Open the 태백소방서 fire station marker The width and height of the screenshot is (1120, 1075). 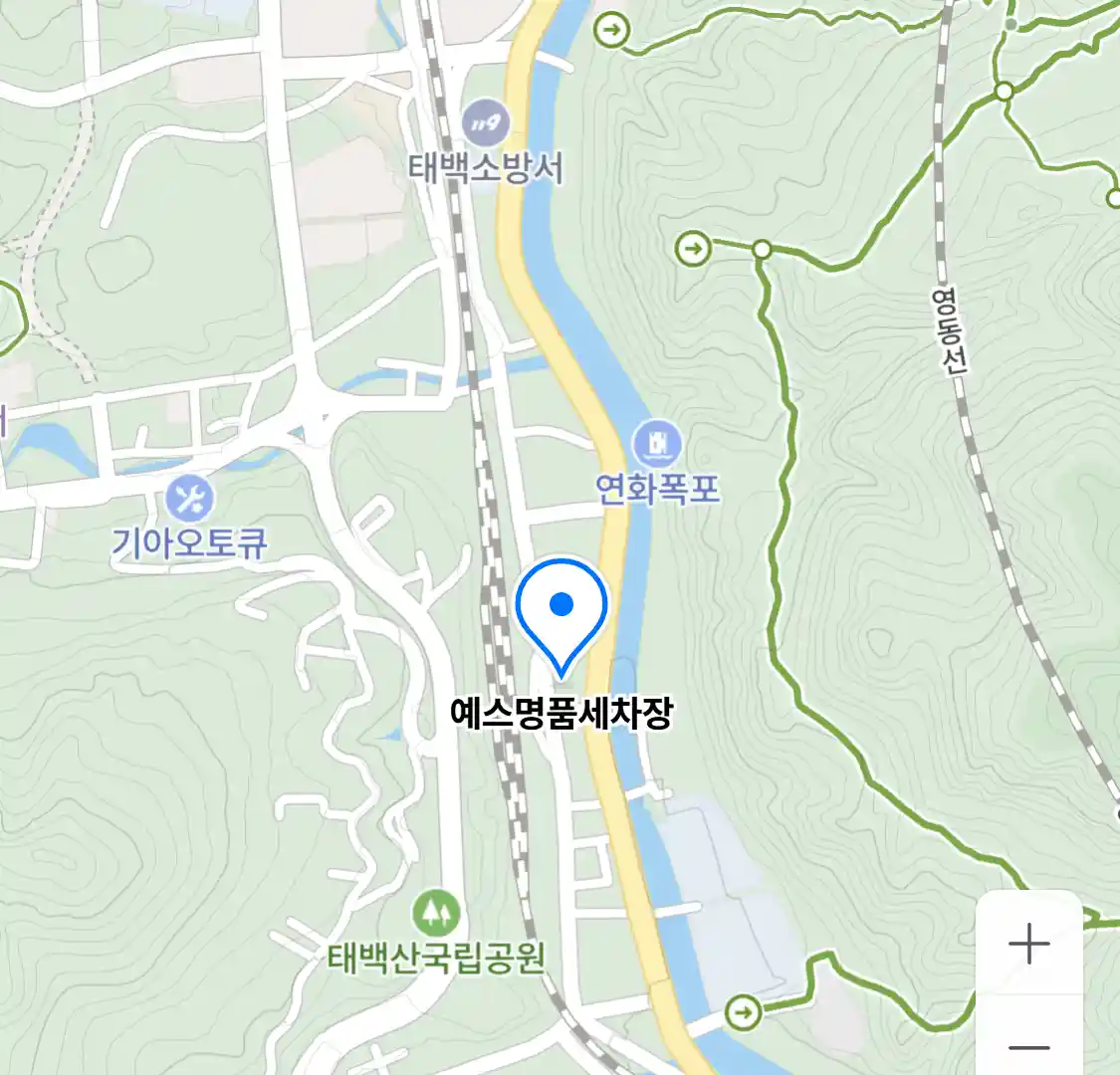point(486,125)
